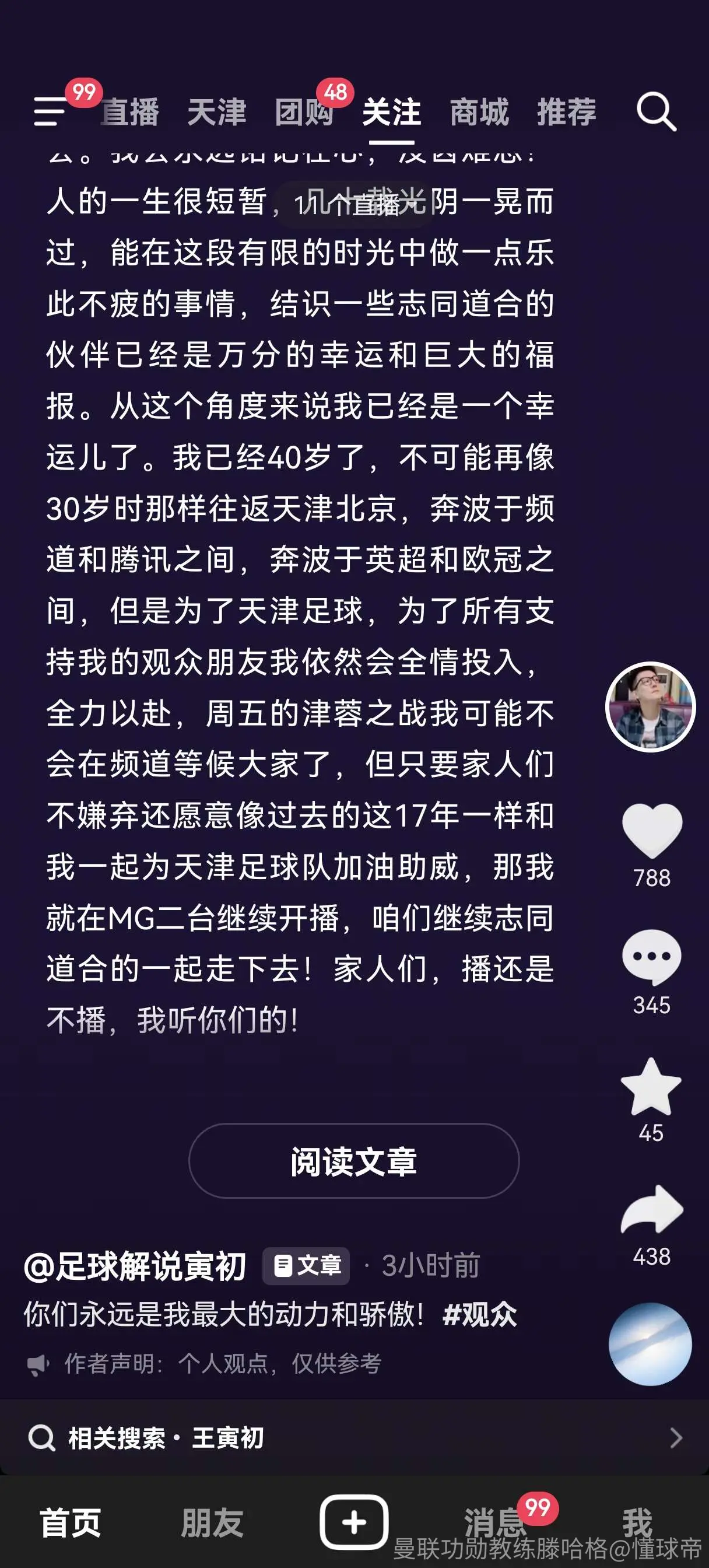Go to the 朋友 tab

[212, 1524]
